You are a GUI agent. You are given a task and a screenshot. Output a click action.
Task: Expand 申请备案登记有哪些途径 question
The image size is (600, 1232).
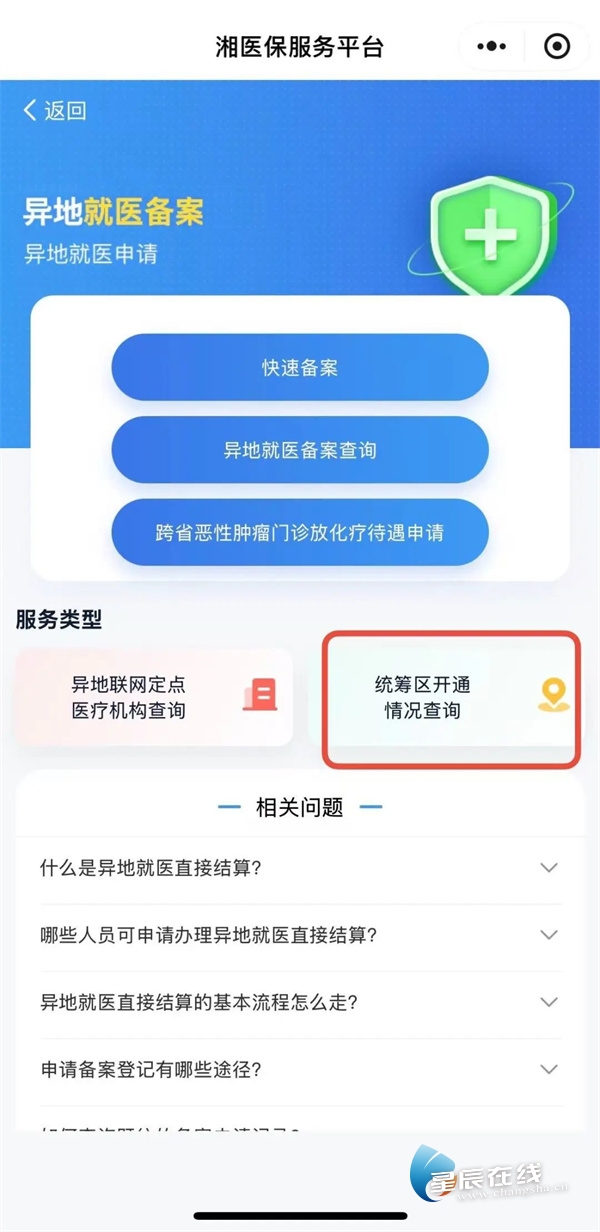[300, 1069]
